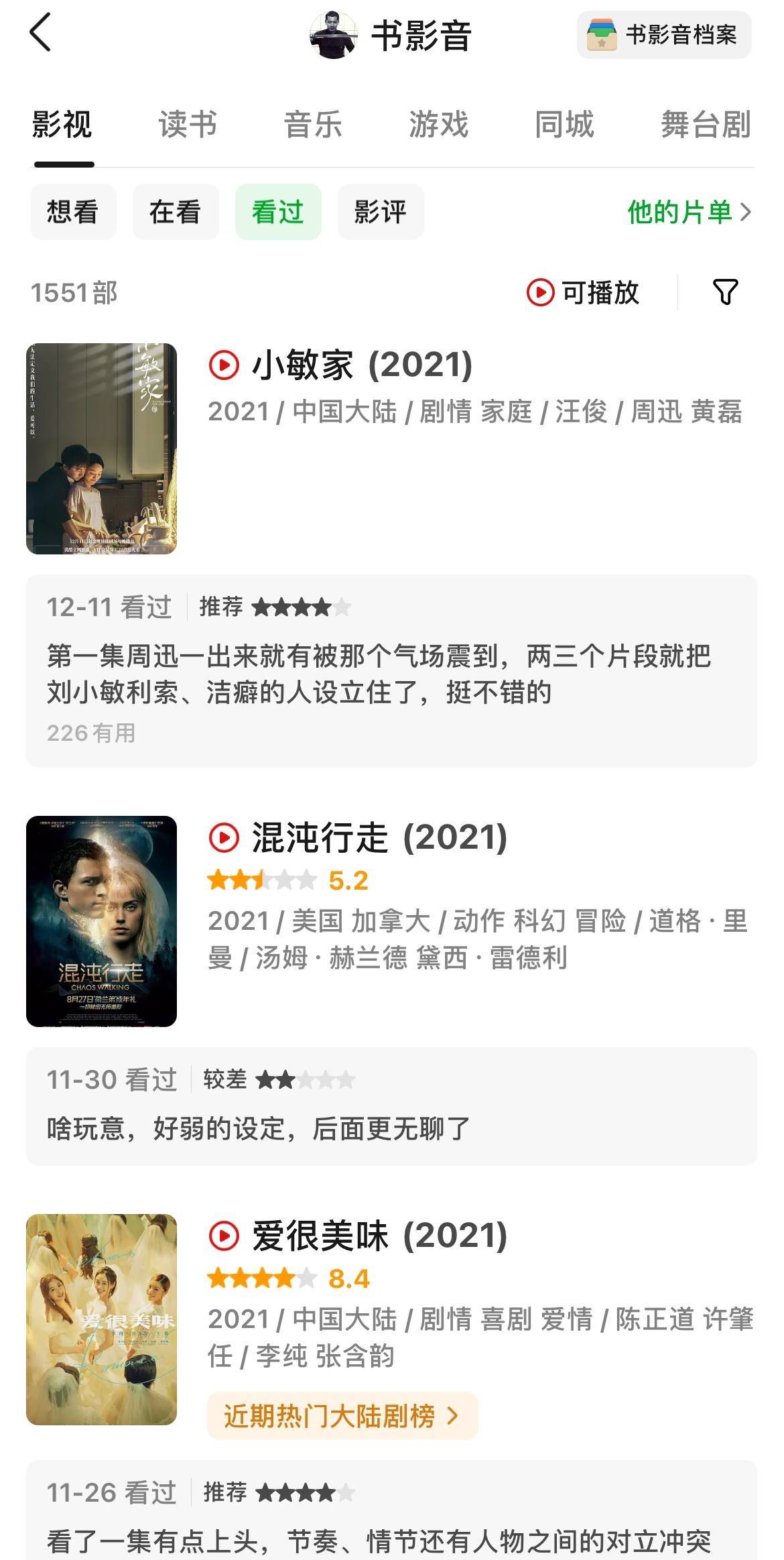Open the 书影音档案 button
Viewport: 784px width, 1560px height.
click(x=664, y=35)
